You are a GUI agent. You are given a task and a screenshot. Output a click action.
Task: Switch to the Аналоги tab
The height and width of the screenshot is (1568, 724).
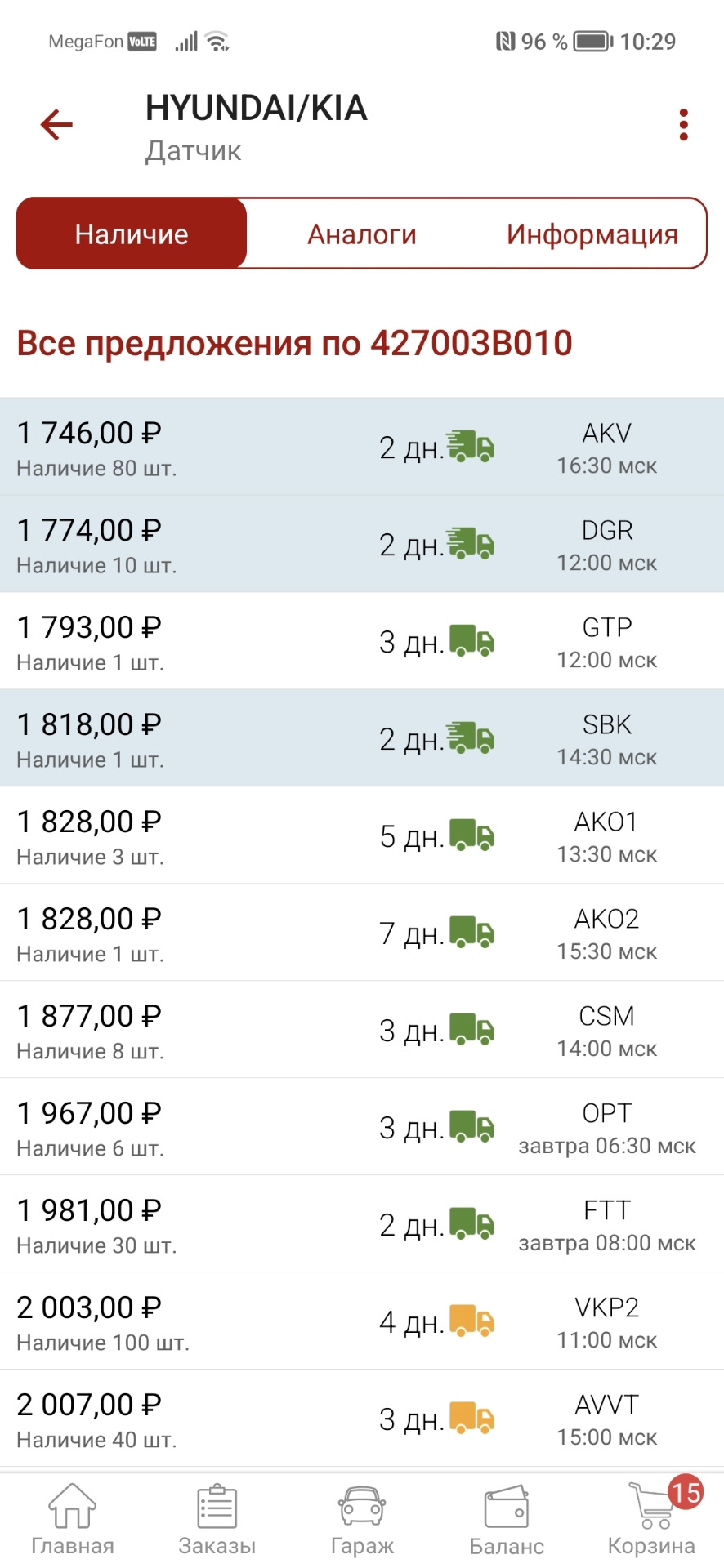(x=361, y=234)
